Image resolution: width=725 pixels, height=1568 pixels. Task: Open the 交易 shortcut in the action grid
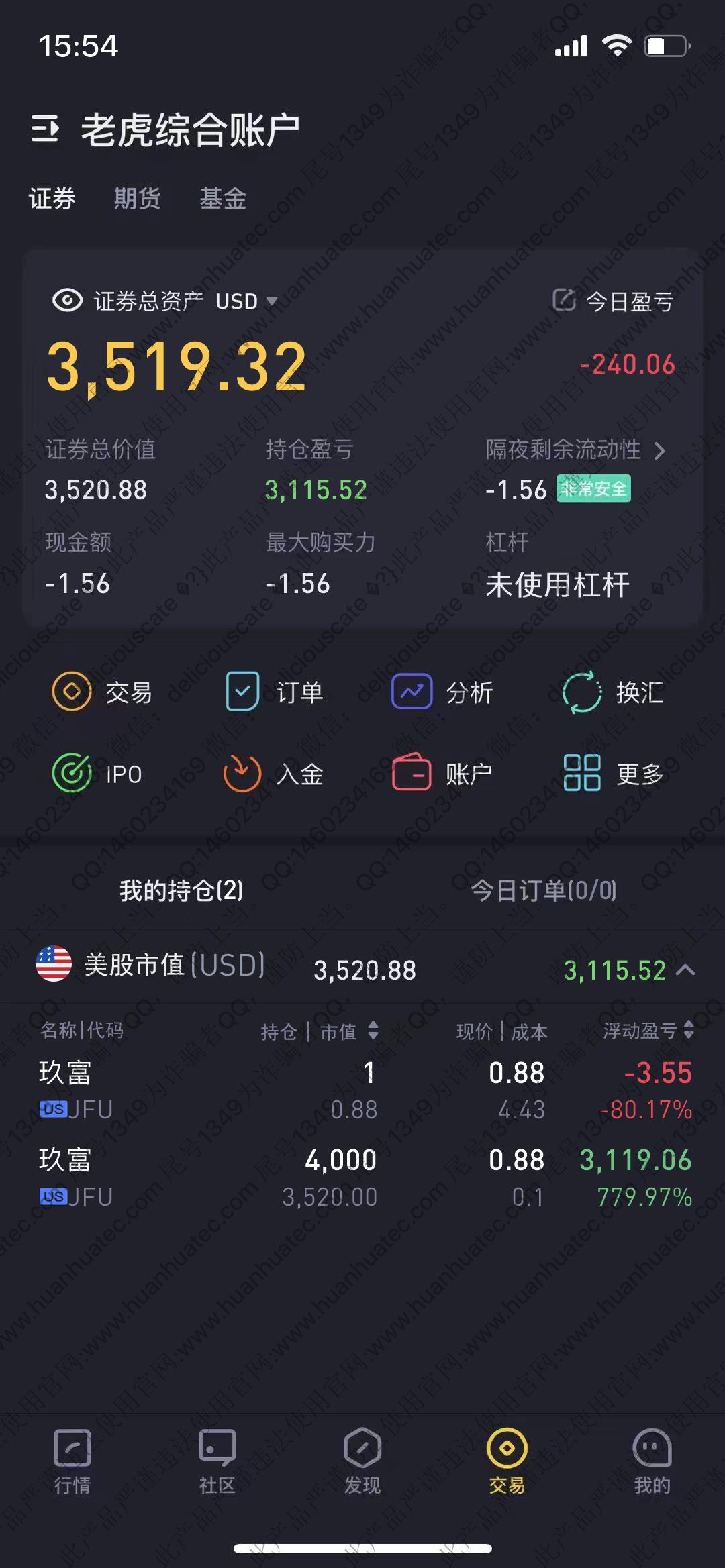tap(102, 692)
